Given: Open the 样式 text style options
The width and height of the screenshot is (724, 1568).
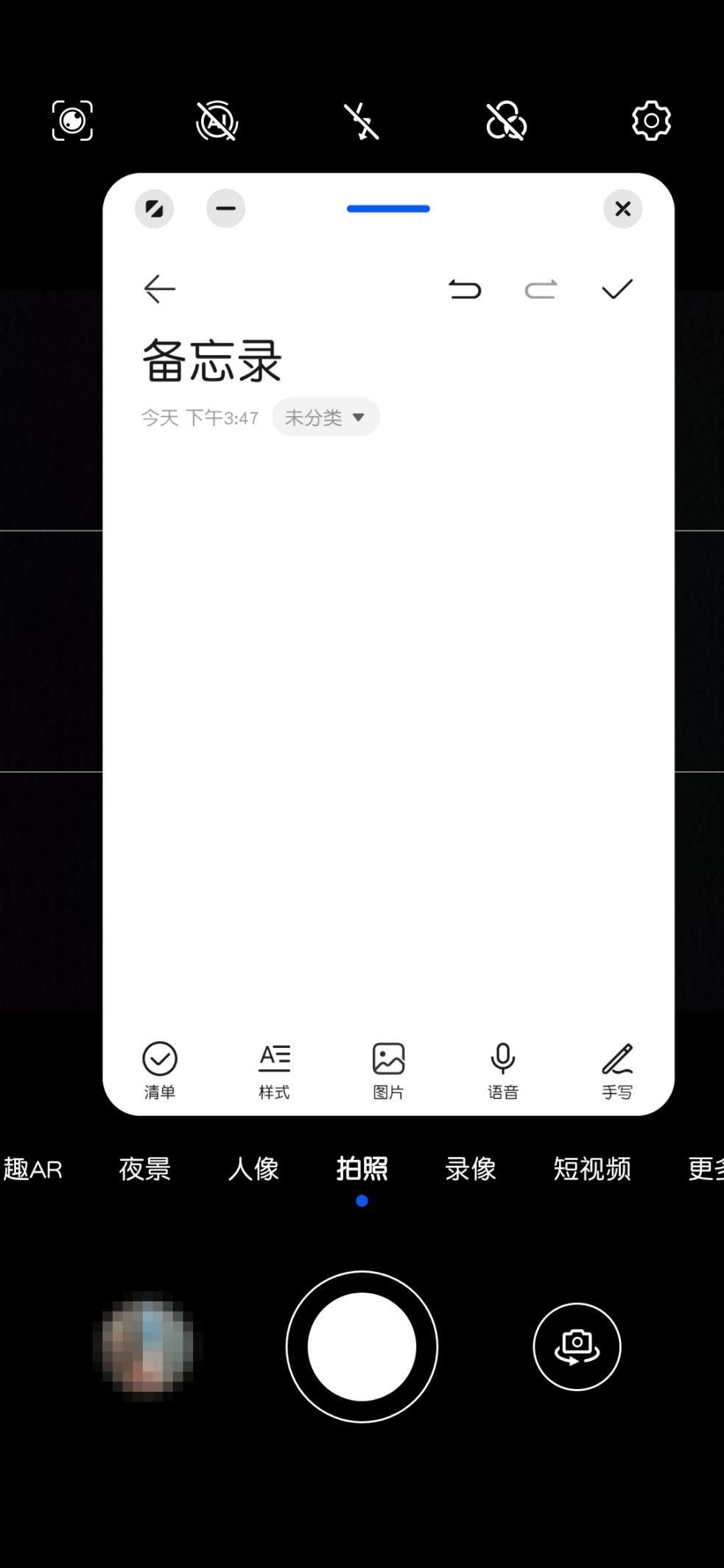Looking at the screenshot, I should click(274, 1070).
